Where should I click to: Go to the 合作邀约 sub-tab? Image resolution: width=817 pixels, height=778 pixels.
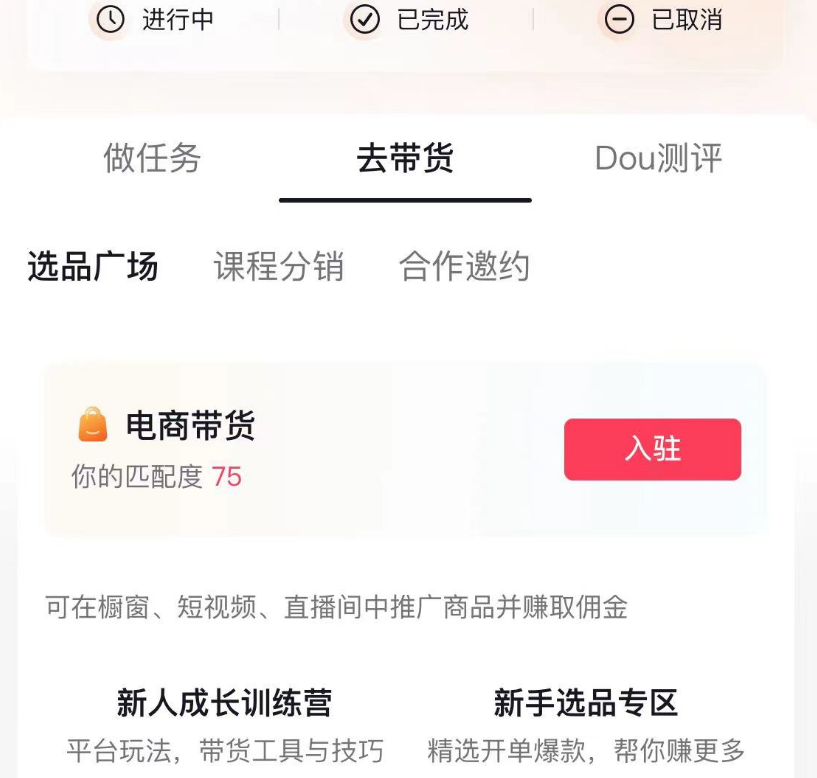coord(464,267)
